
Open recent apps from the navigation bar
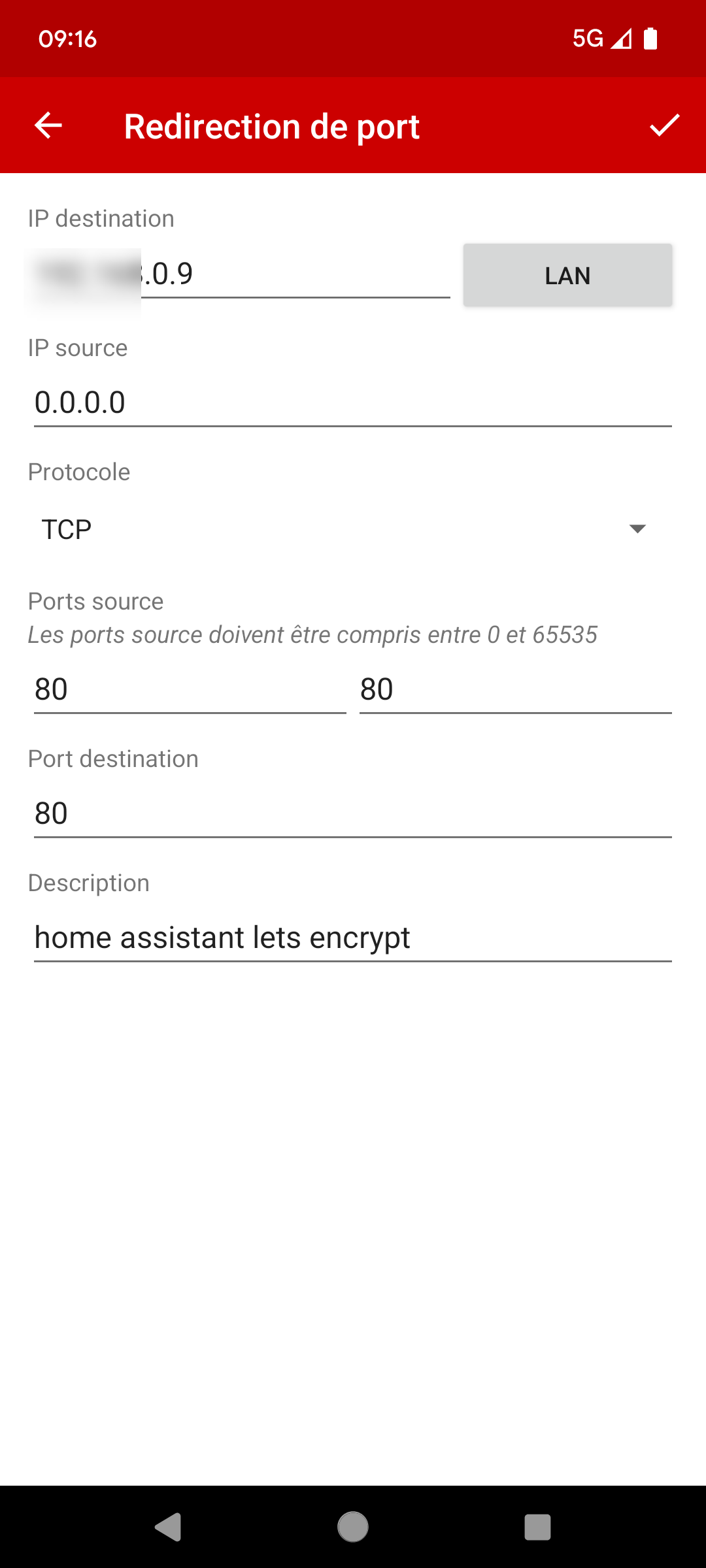537,1527
